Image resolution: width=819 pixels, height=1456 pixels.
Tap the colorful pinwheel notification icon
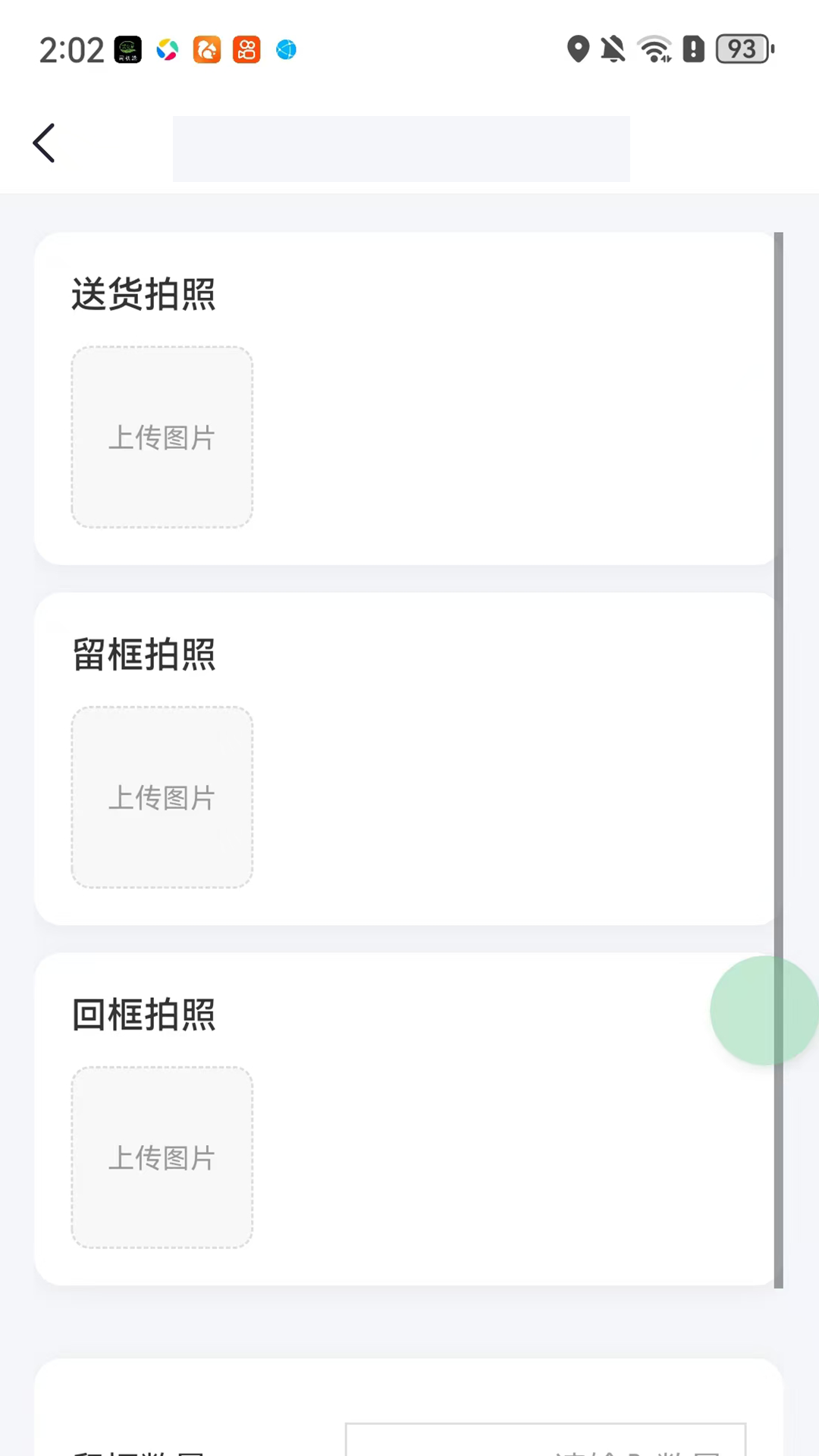tap(167, 49)
